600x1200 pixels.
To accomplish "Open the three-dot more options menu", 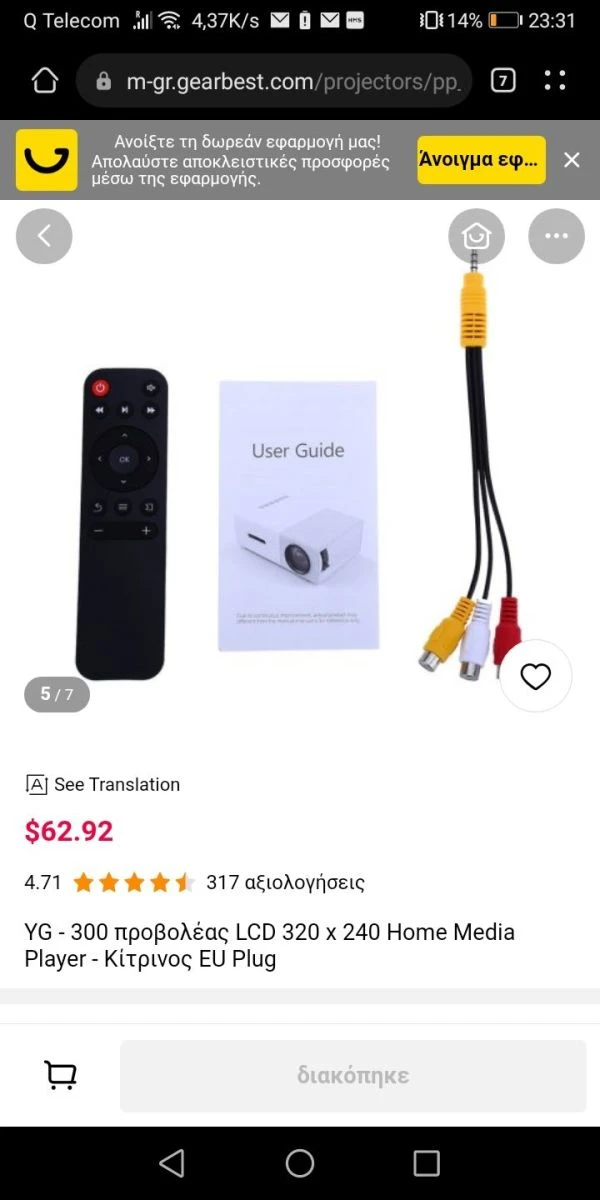I will [556, 236].
